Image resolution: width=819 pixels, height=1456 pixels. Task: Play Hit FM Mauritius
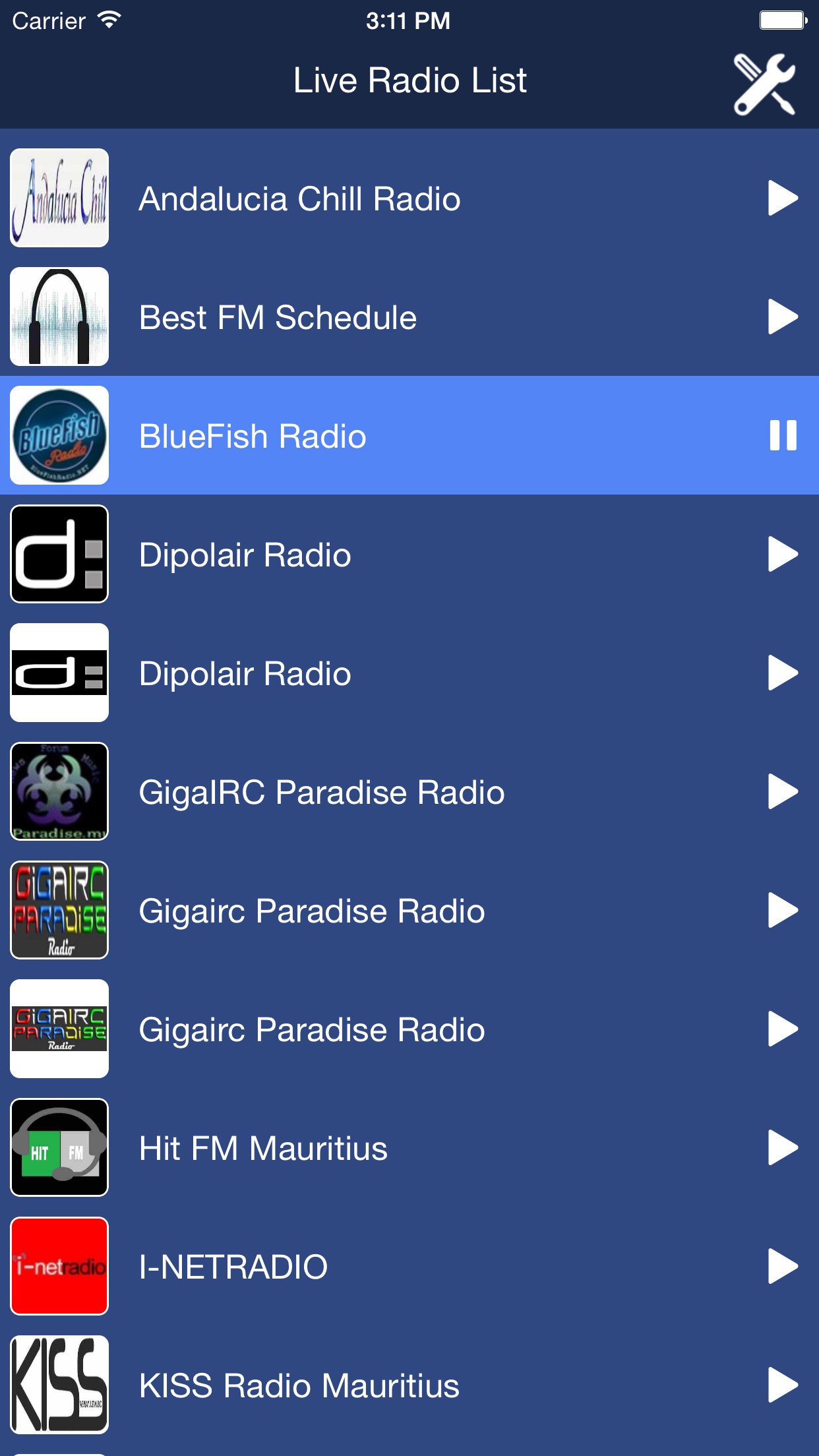tap(783, 1147)
